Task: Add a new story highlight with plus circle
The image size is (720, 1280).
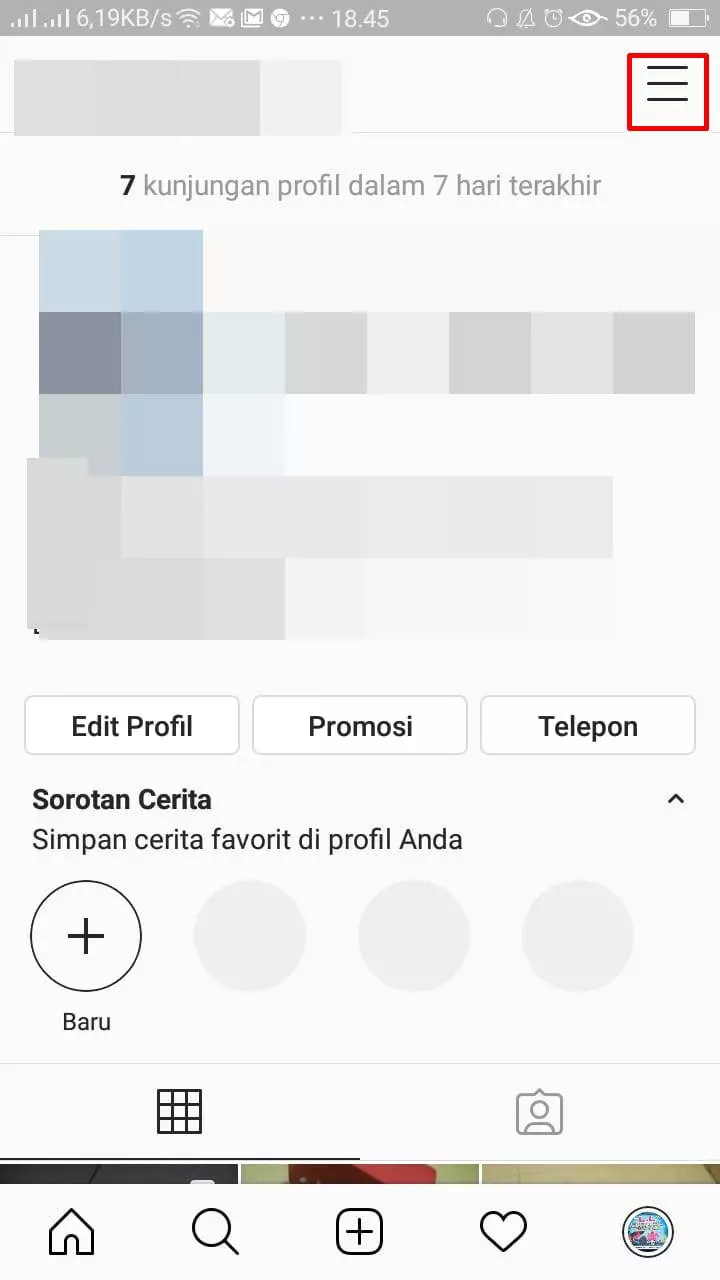Action: [86, 936]
